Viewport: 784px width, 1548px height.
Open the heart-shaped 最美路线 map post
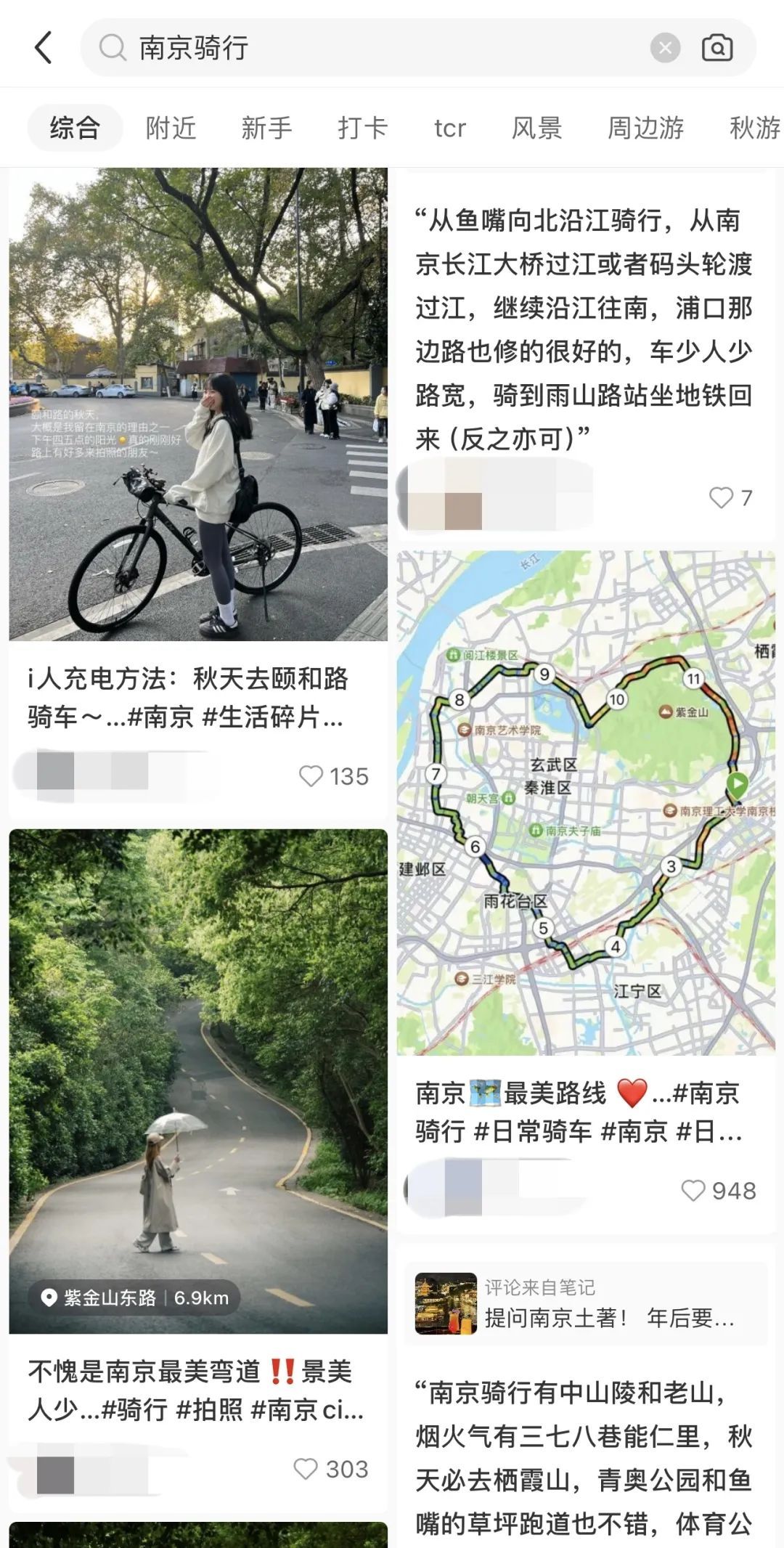pos(586,802)
